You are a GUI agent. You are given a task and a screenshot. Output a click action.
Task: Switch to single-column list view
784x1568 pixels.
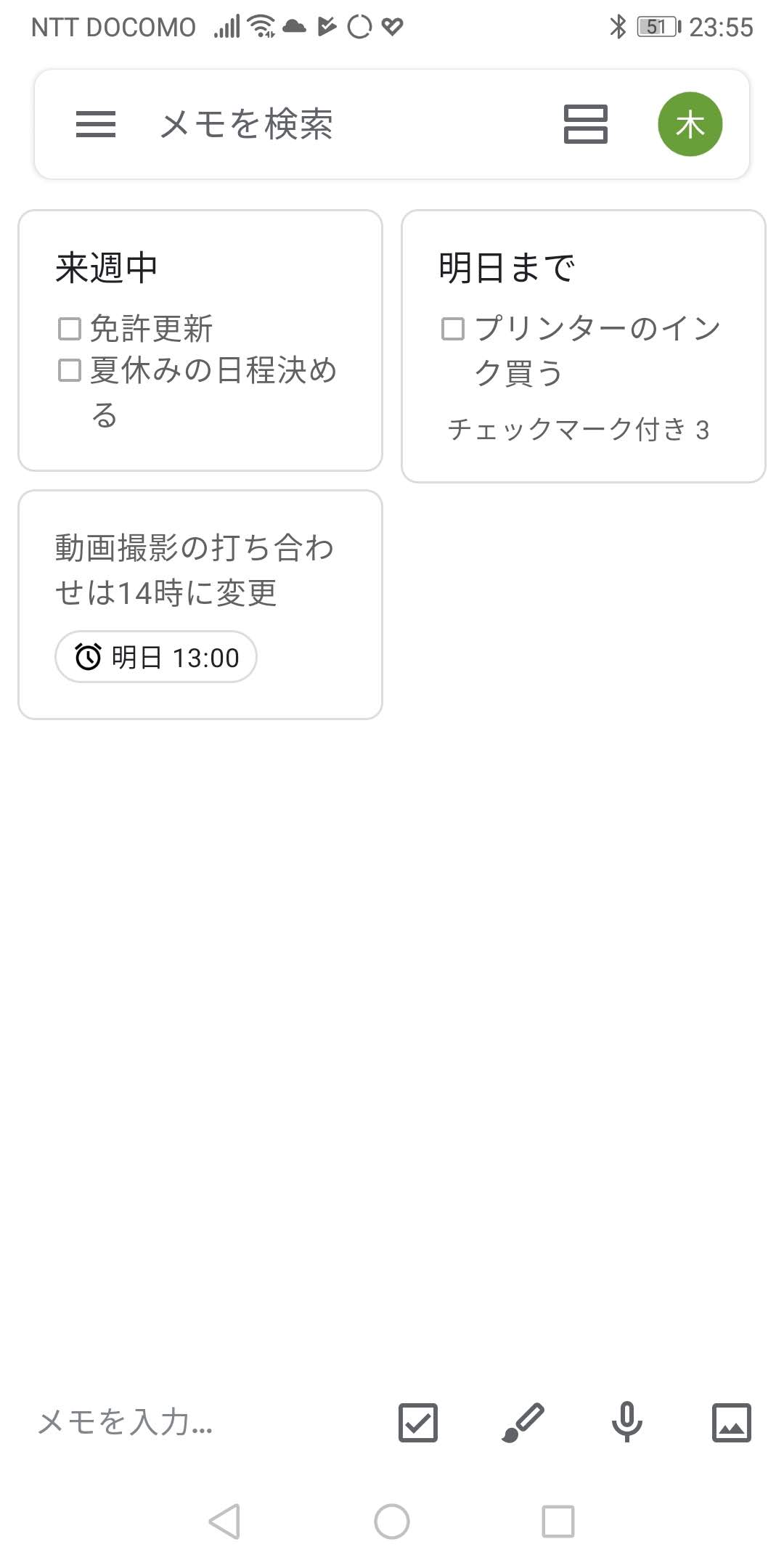586,124
